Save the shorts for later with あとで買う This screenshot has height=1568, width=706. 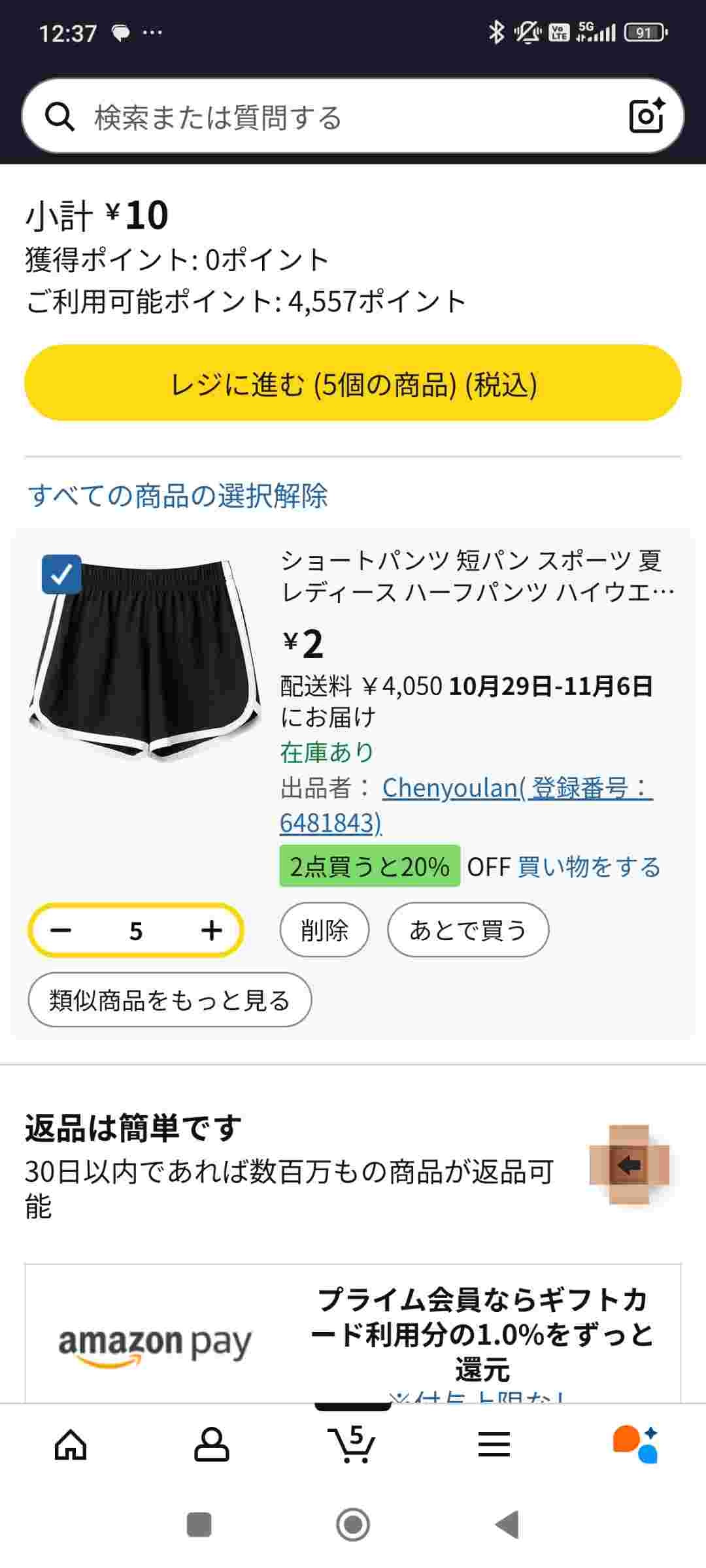click(467, 930)
